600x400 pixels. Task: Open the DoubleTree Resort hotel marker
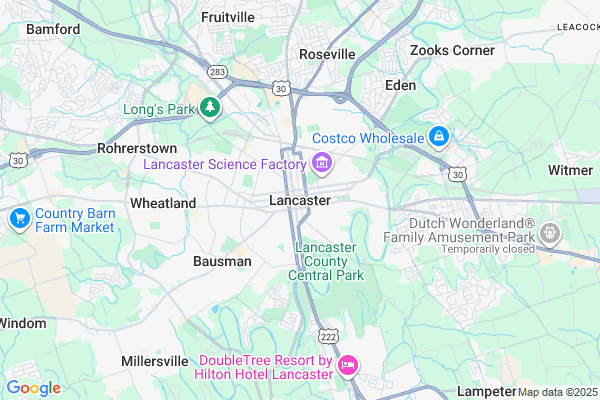point(348,366)
